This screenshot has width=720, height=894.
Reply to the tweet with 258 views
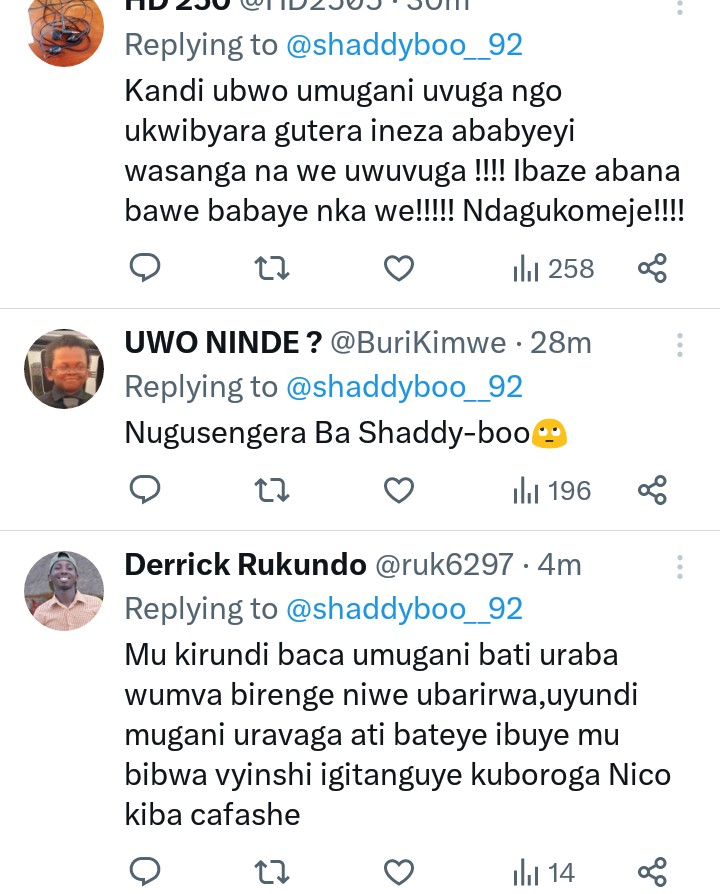(146, 268)
